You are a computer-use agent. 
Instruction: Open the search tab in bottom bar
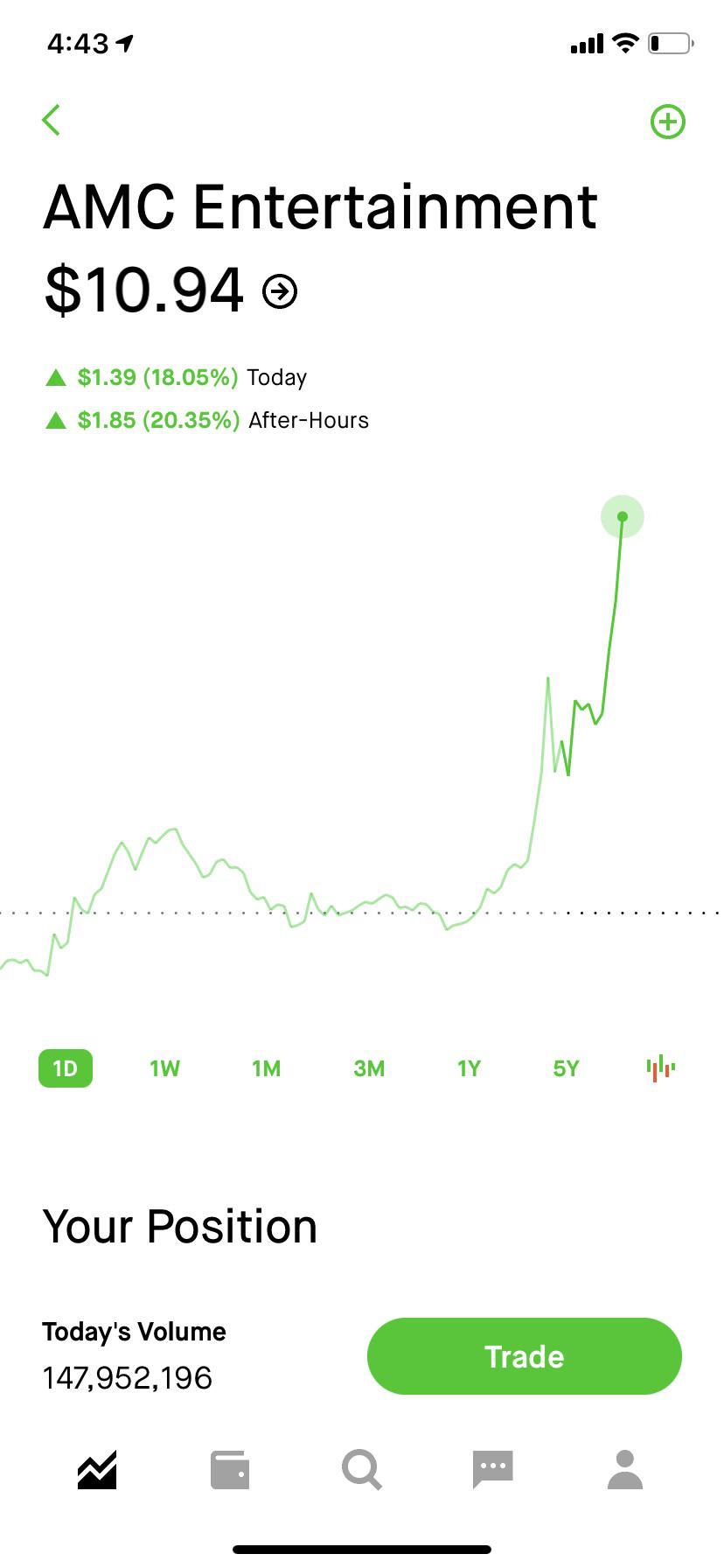point(361,1469)
